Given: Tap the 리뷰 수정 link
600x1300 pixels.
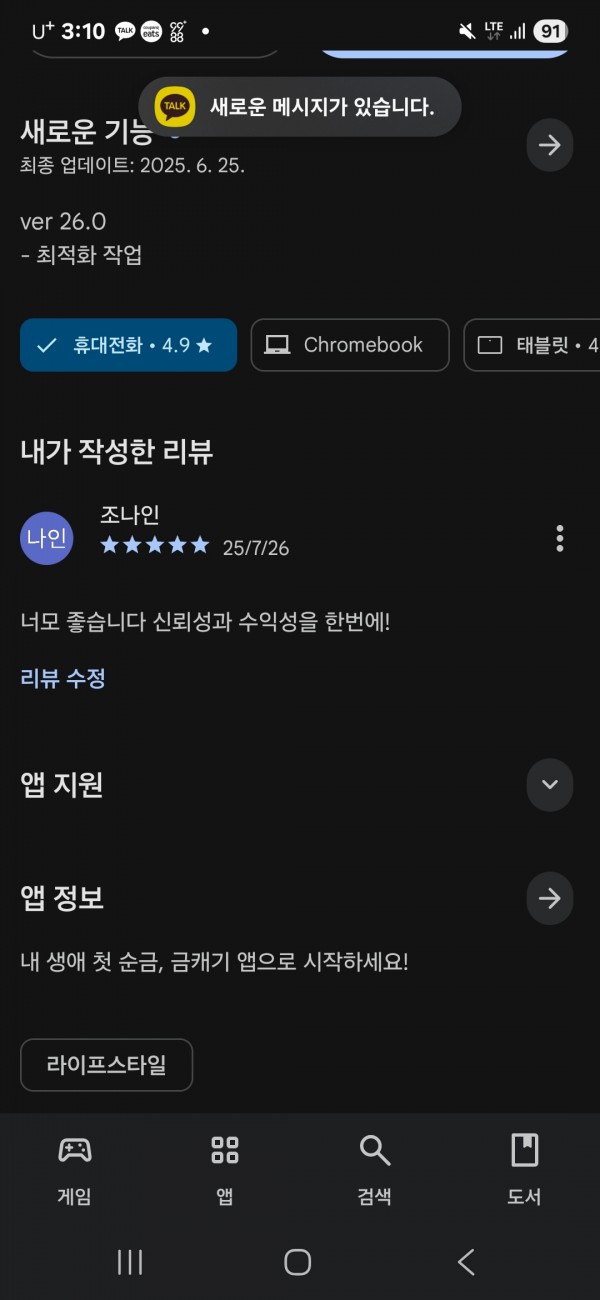Looking at the screenshot, I should point(63,678).
